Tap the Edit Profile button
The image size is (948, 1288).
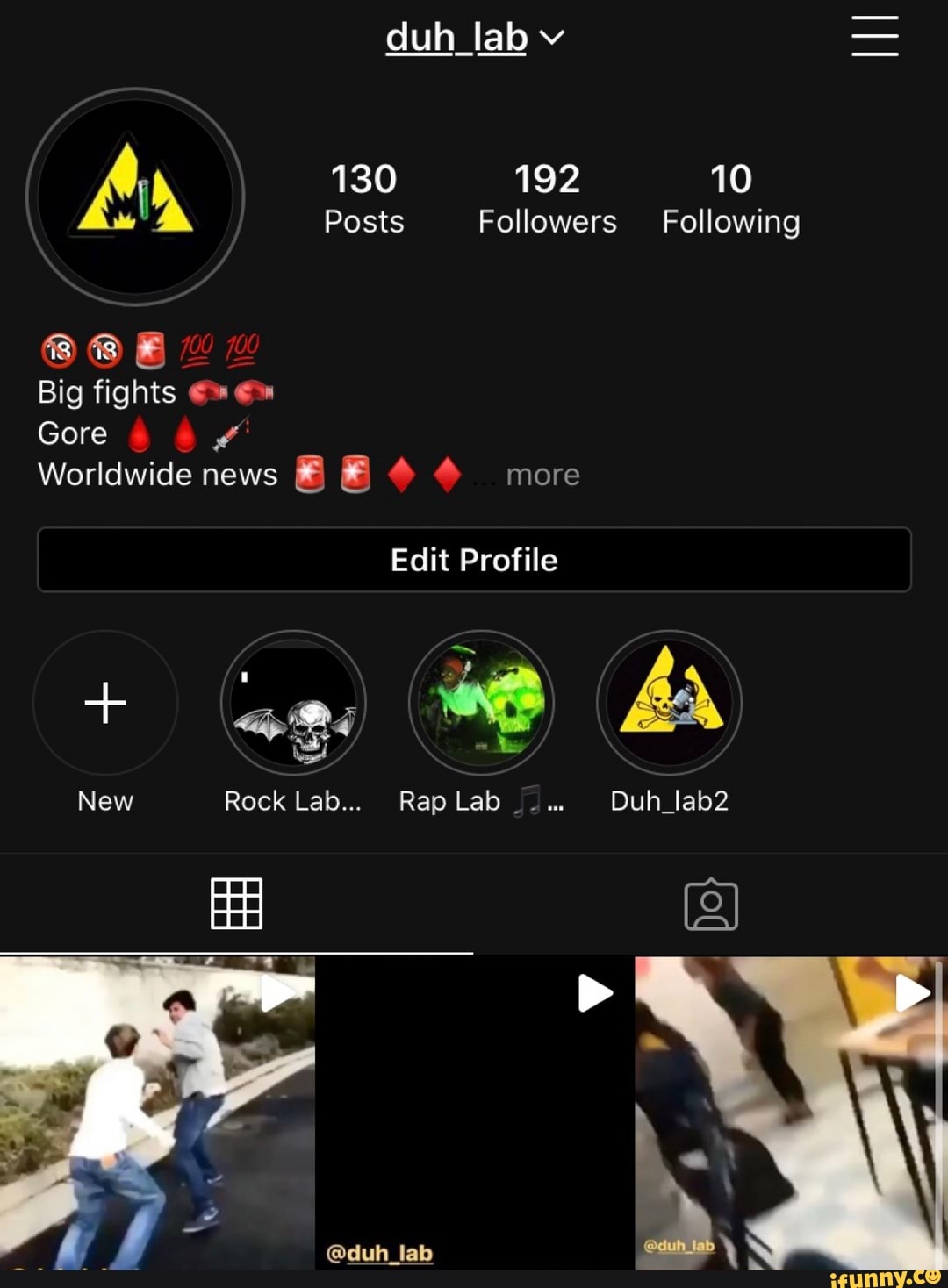tap(474, 560)
